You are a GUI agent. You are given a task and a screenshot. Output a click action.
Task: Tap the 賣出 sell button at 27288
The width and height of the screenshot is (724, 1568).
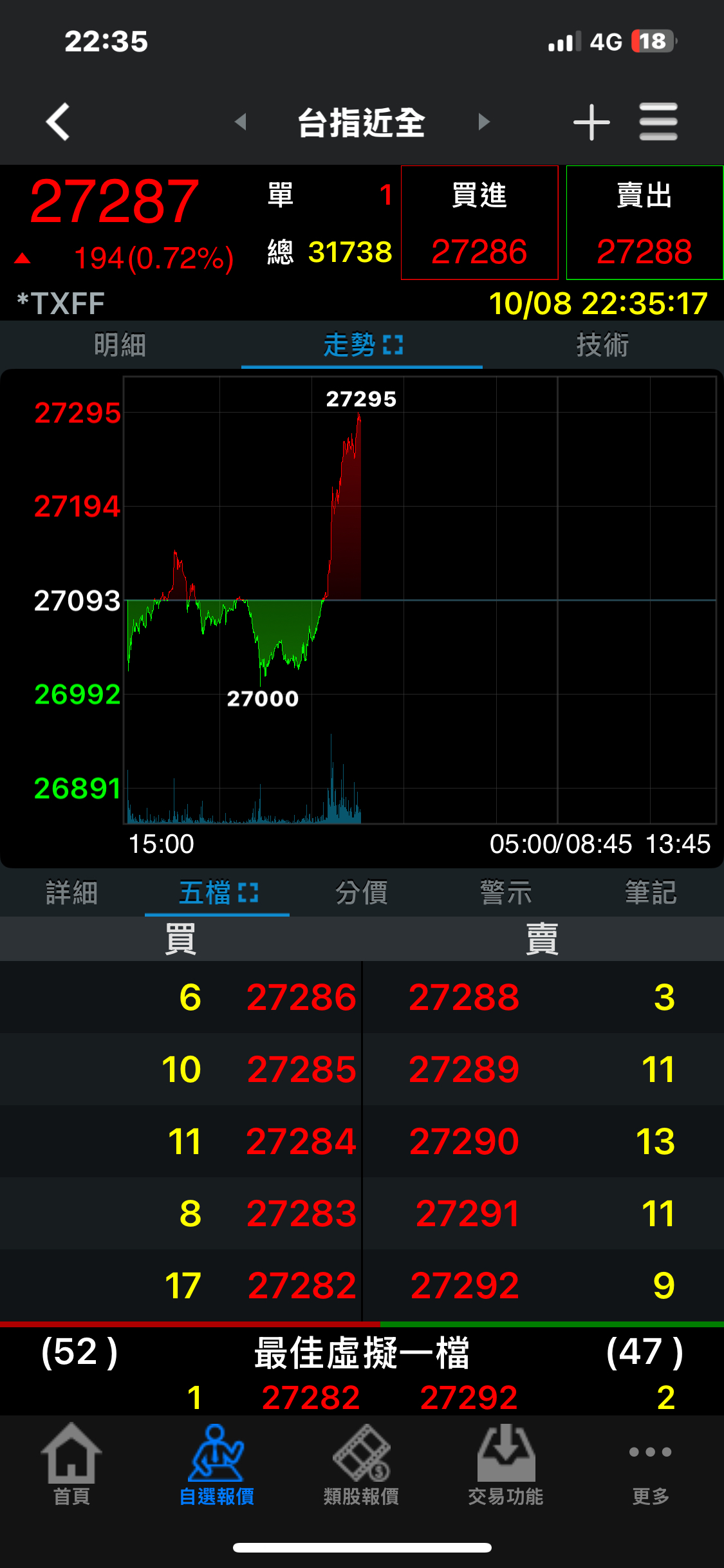644,223
